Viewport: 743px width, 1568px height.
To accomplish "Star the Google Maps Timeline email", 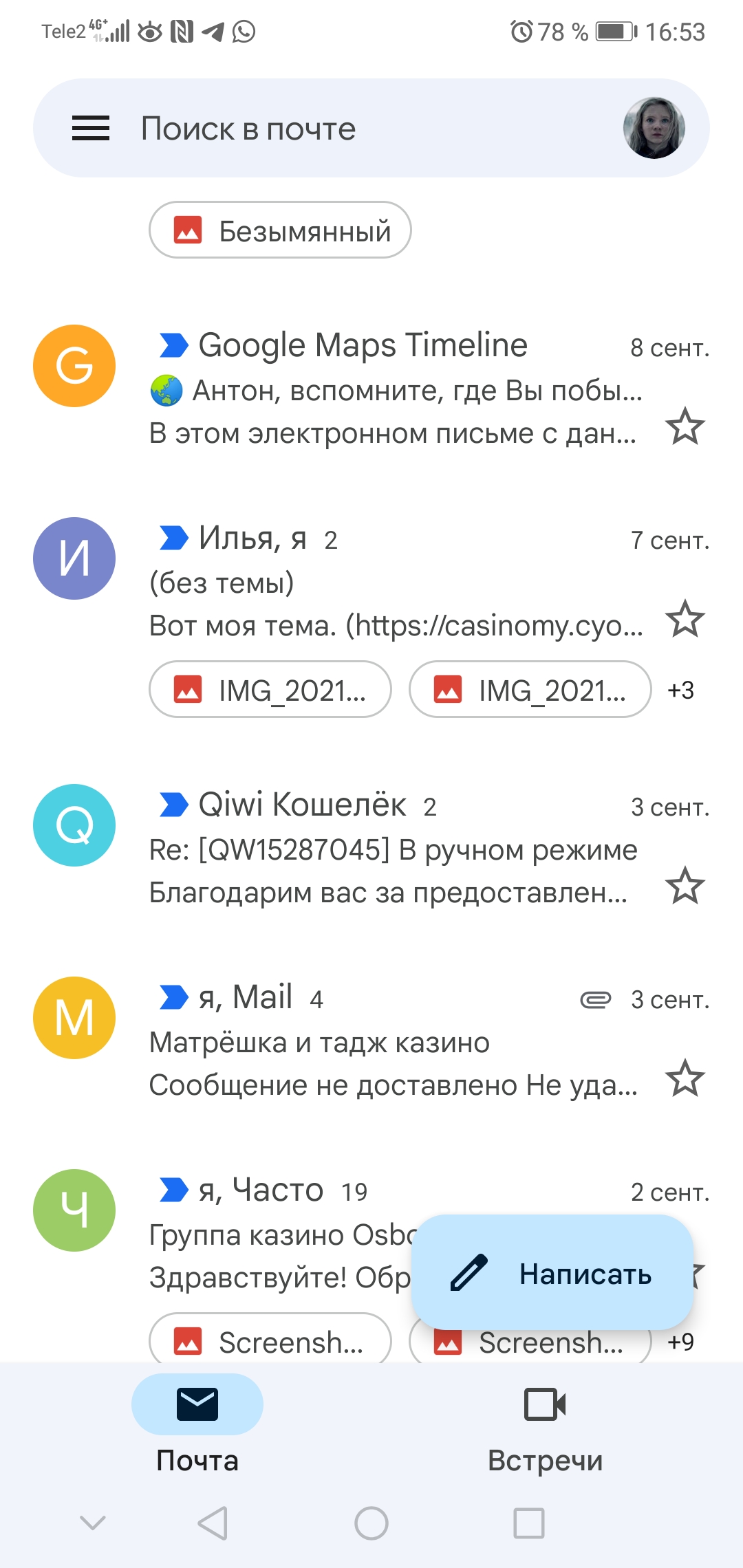I will click(x=685, y=426).
